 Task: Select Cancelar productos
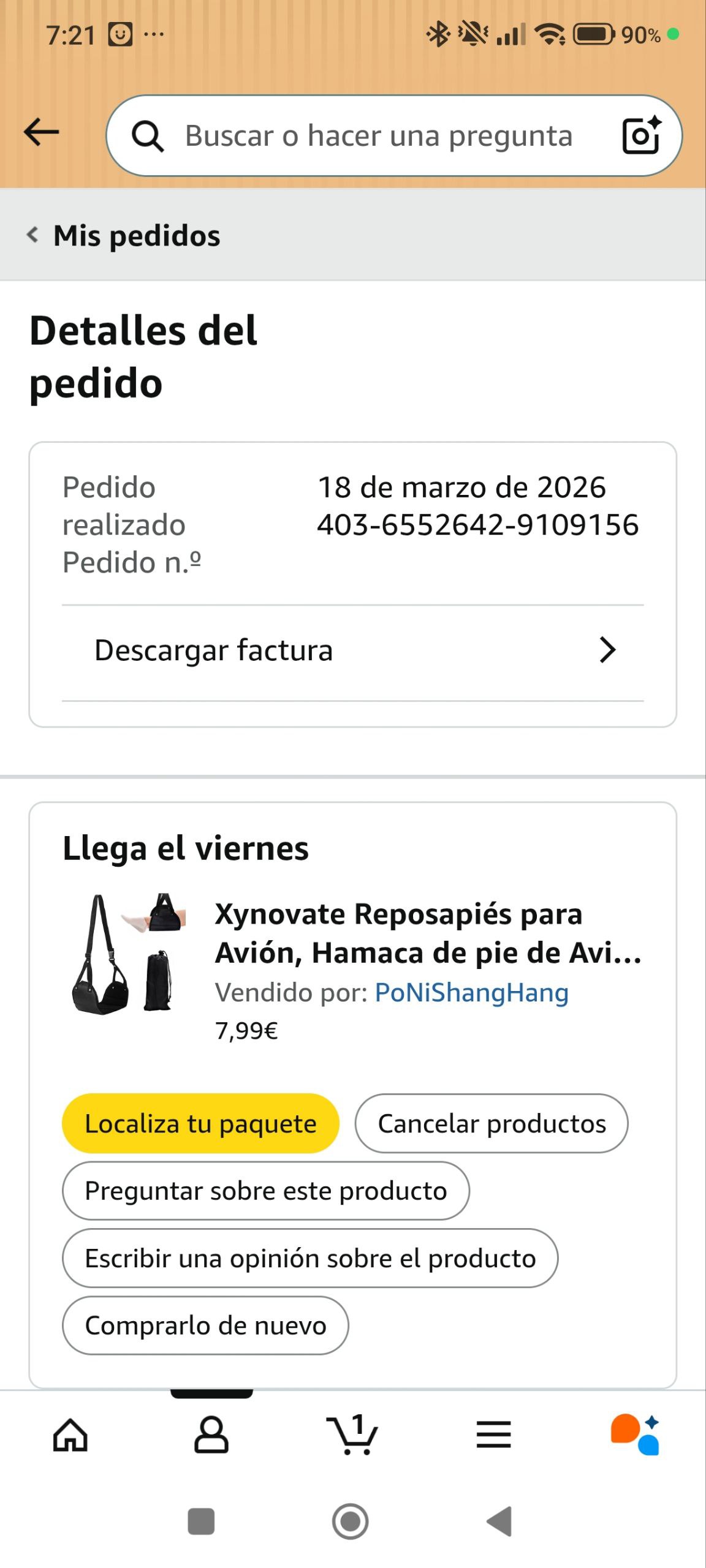click(x=492, y=1124)
